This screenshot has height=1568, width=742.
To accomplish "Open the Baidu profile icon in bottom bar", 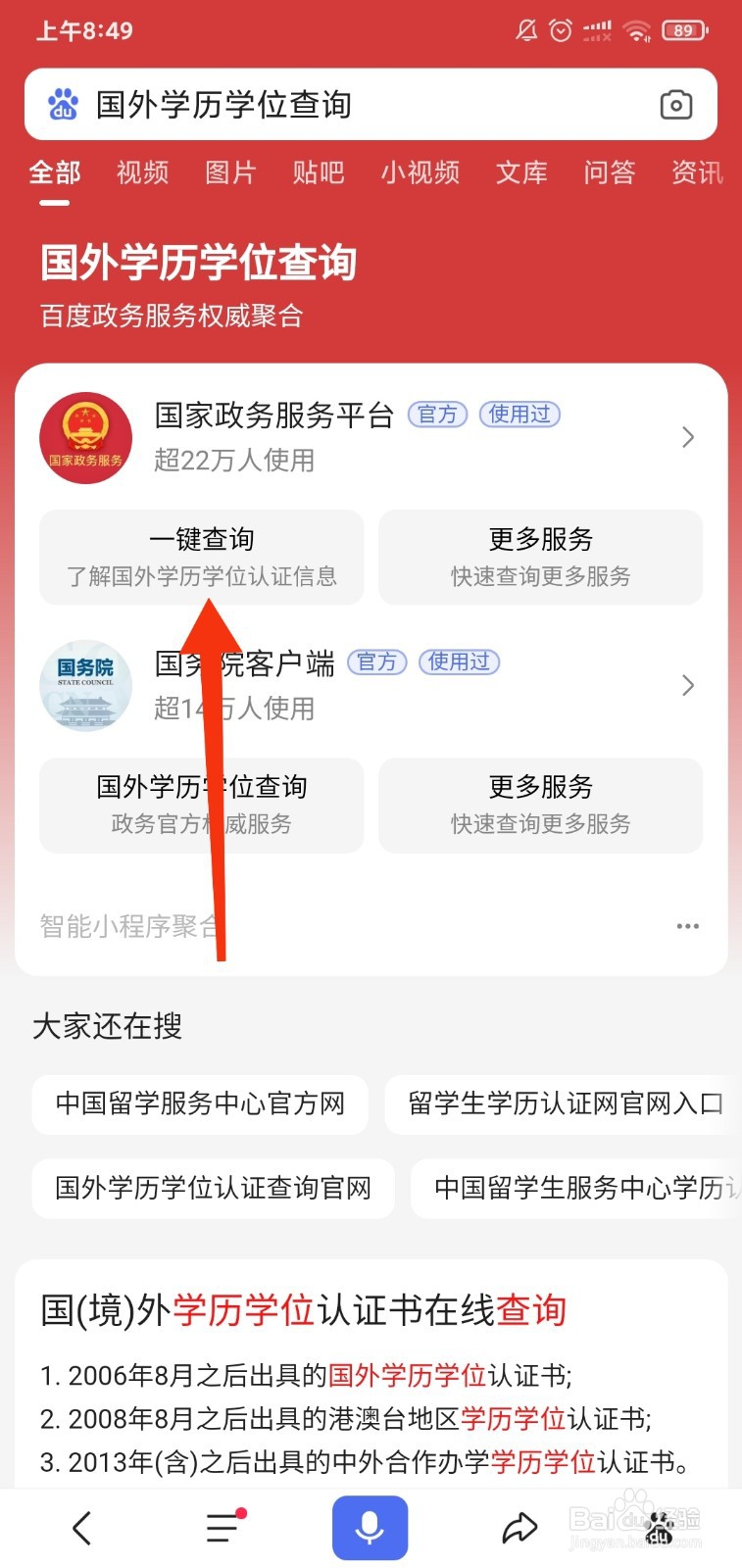I will [660, 1526].
